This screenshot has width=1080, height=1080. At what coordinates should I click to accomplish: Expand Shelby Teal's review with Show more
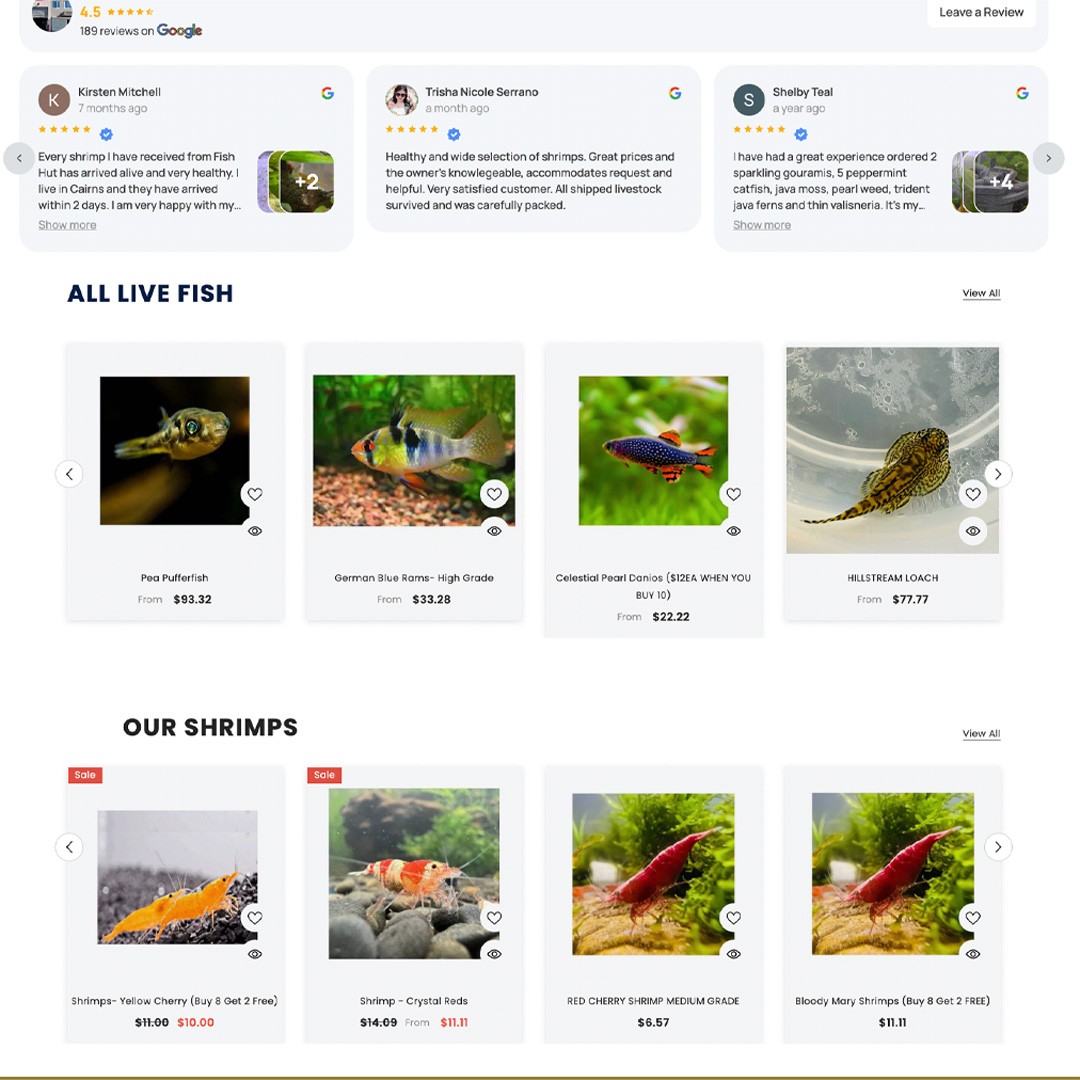point(761,225)
